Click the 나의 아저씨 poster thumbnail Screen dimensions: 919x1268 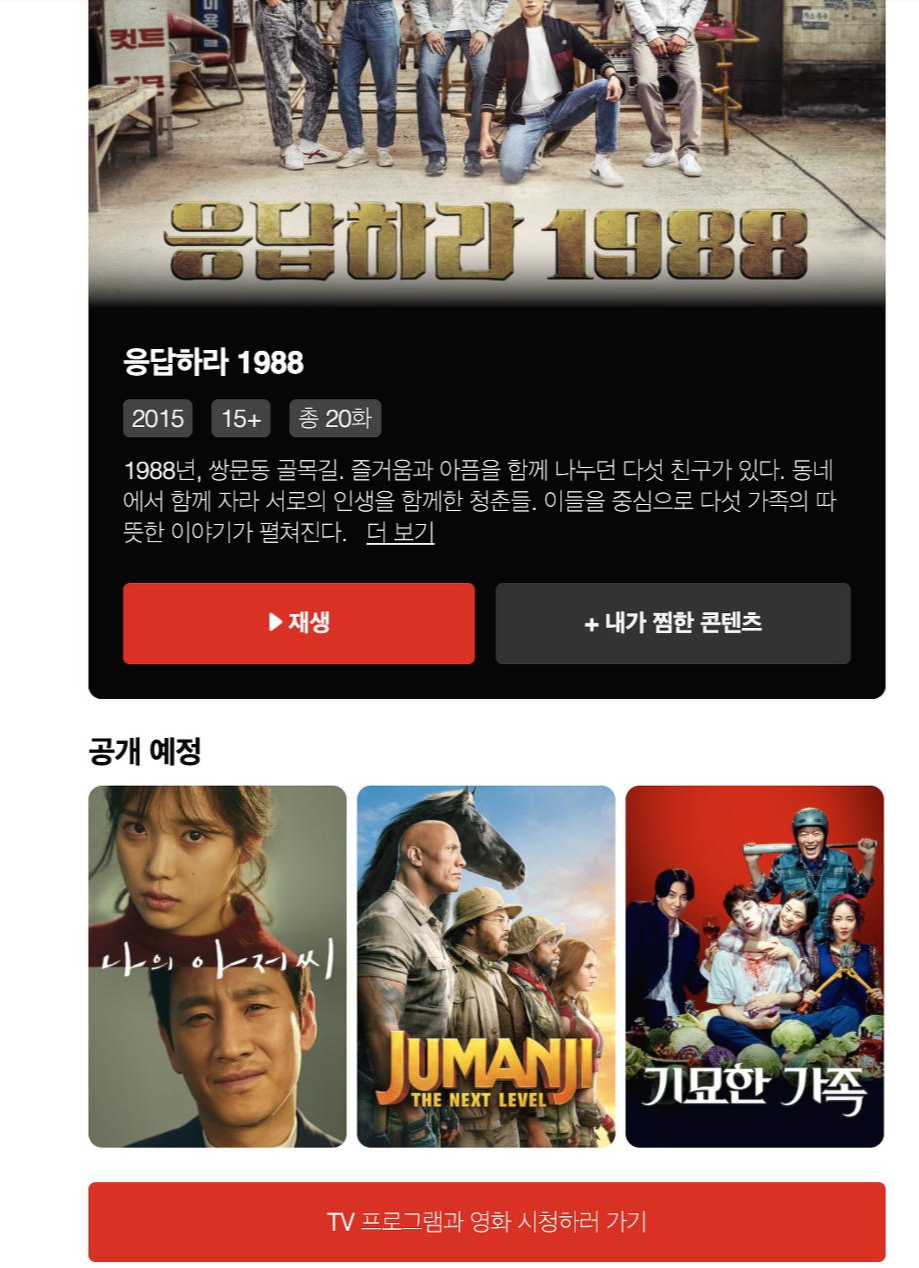click(216, 965)
